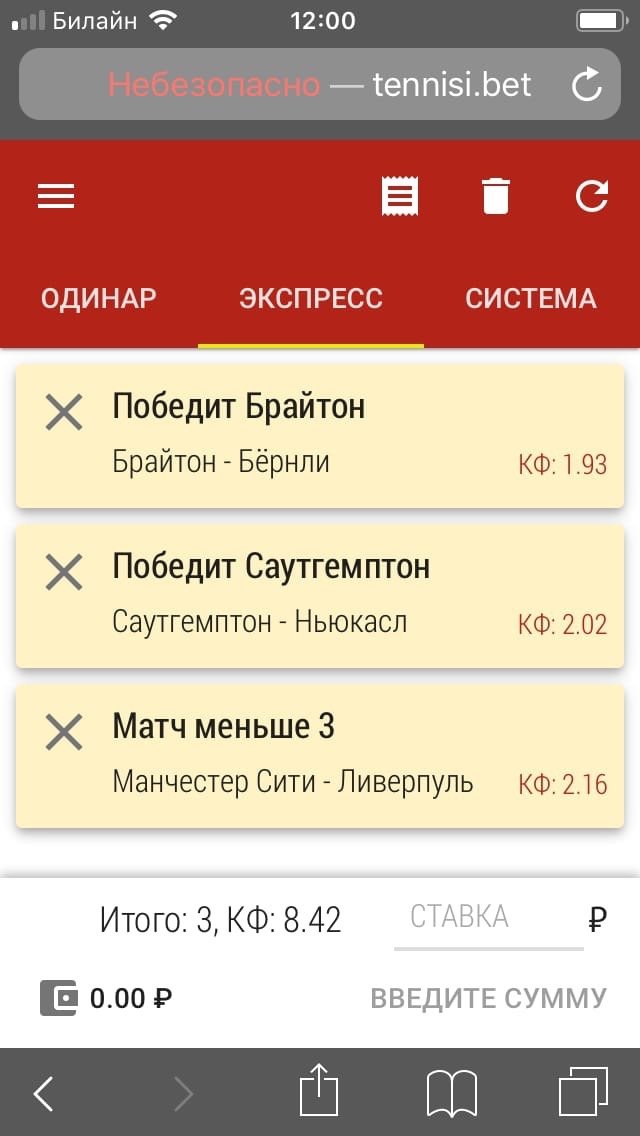Screen dimensions: 640x1136
Task: Remove the Победит Брайтон bet
Action: [x=64, y=412]
